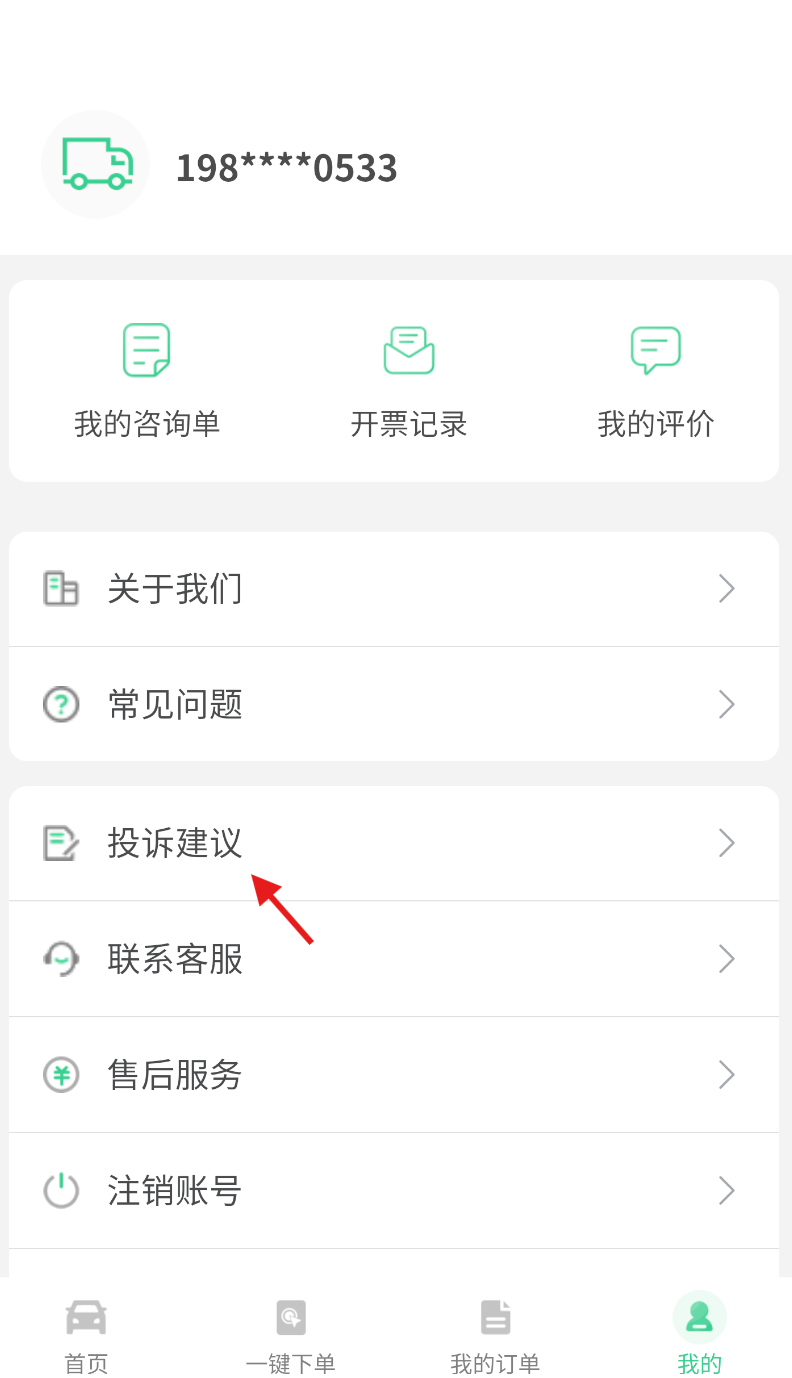Open 我的评价 reviews
The width and height of the screenshot is (792, 1378).
click(656, 380)
